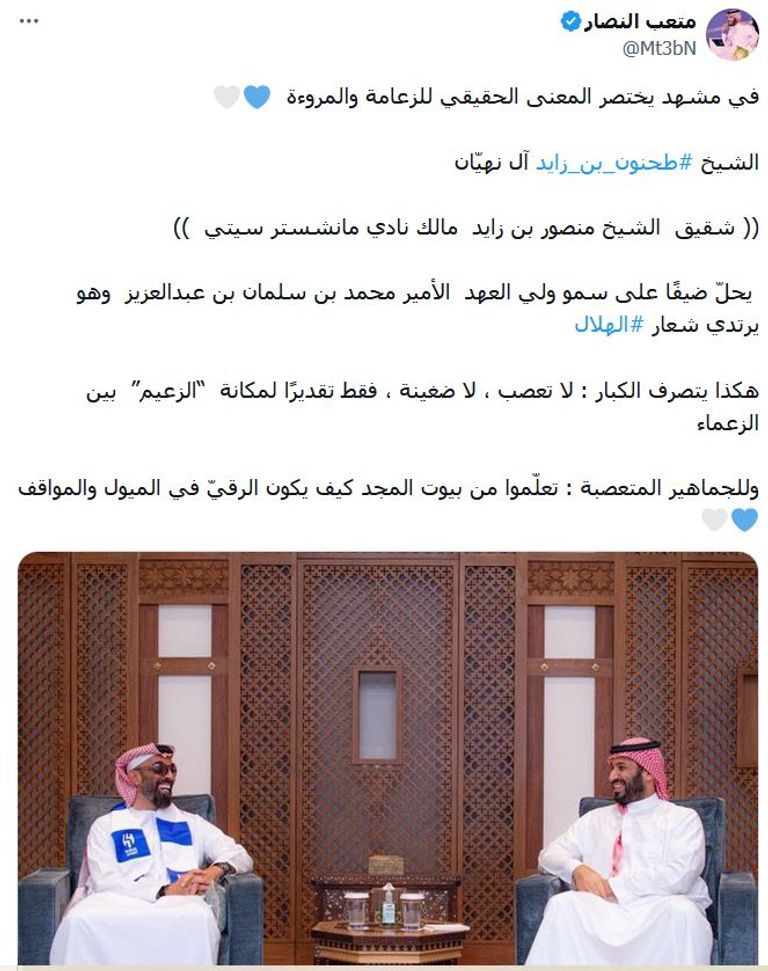Open متعب النصار's profile picture

pos(732,33)
